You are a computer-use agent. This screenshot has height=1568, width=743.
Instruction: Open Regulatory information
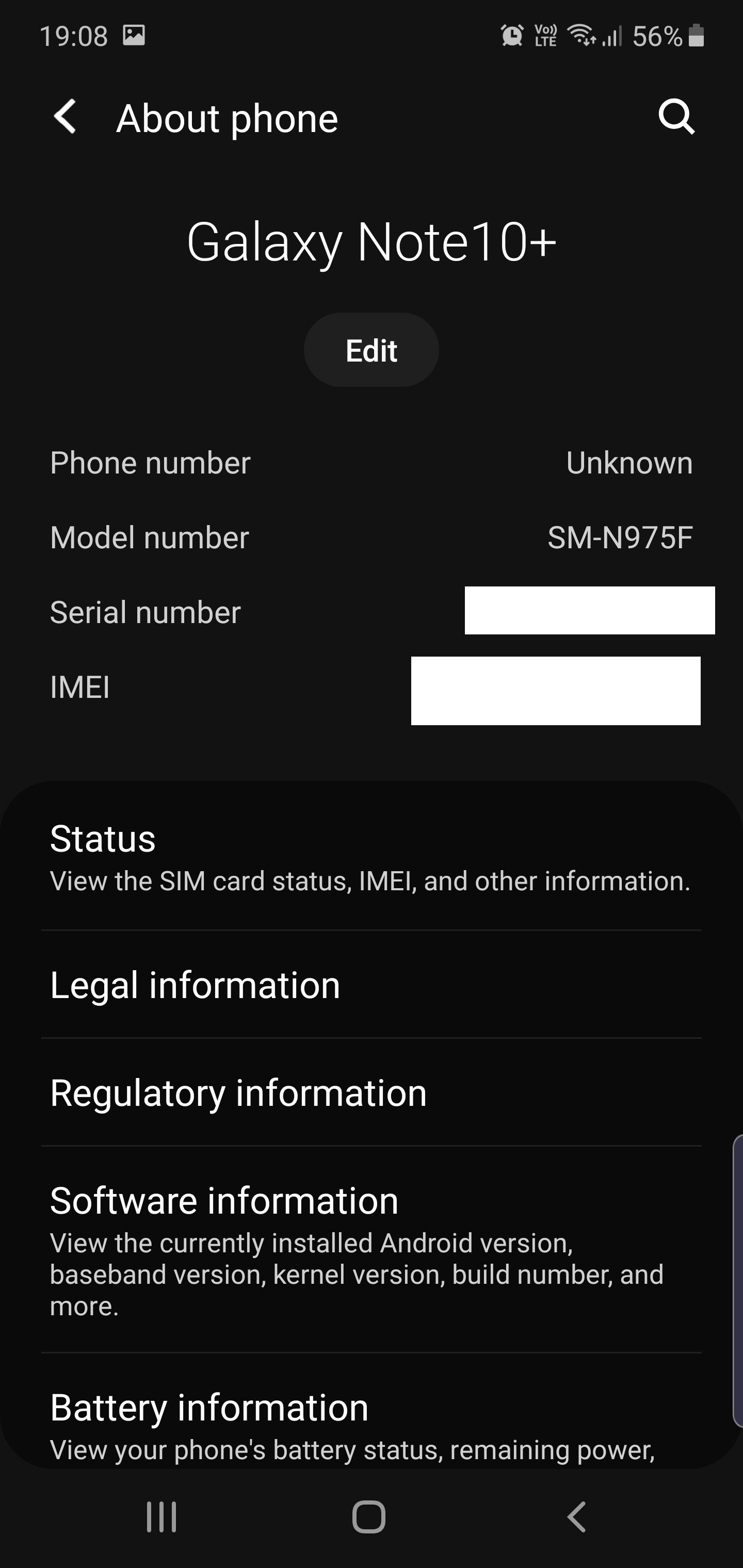[372, 1092]
